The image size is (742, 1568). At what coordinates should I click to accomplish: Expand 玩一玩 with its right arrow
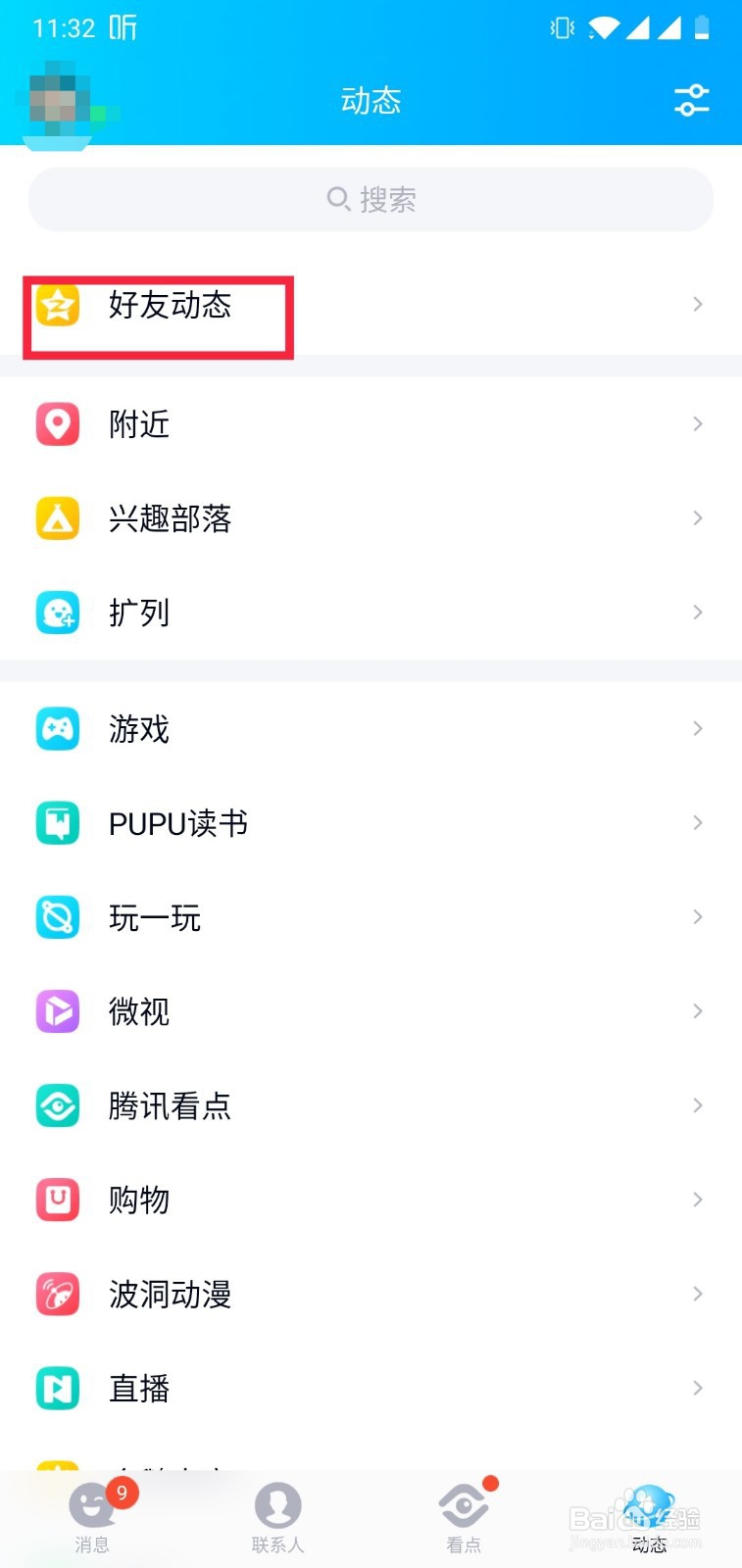697,917
